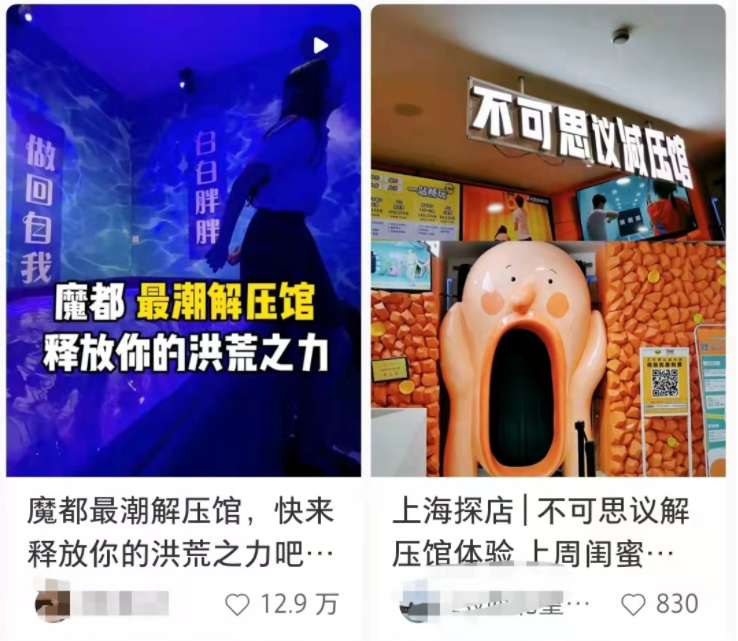The image size is (738, 641).
Task: Tap the title 上海探店 | 不可思议解压馆体验
Action: (541, 532)
